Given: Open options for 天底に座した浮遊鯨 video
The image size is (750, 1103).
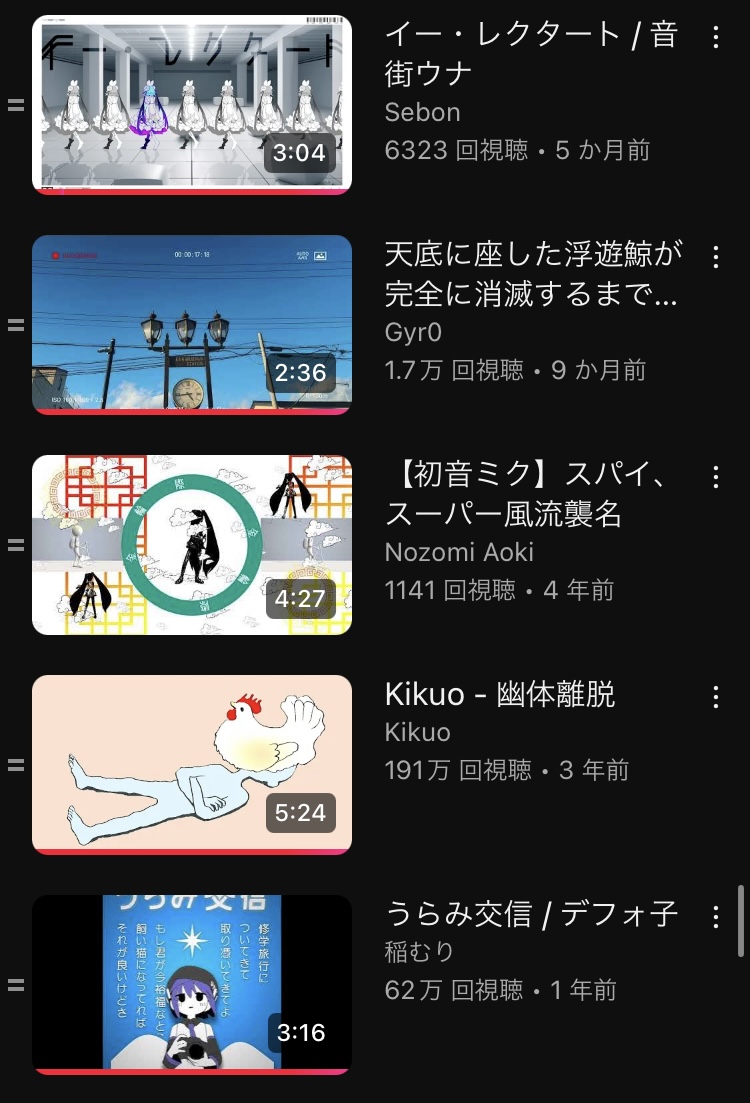Looking at the screenshot, I should pyautogui.click(x=715, y=257).
